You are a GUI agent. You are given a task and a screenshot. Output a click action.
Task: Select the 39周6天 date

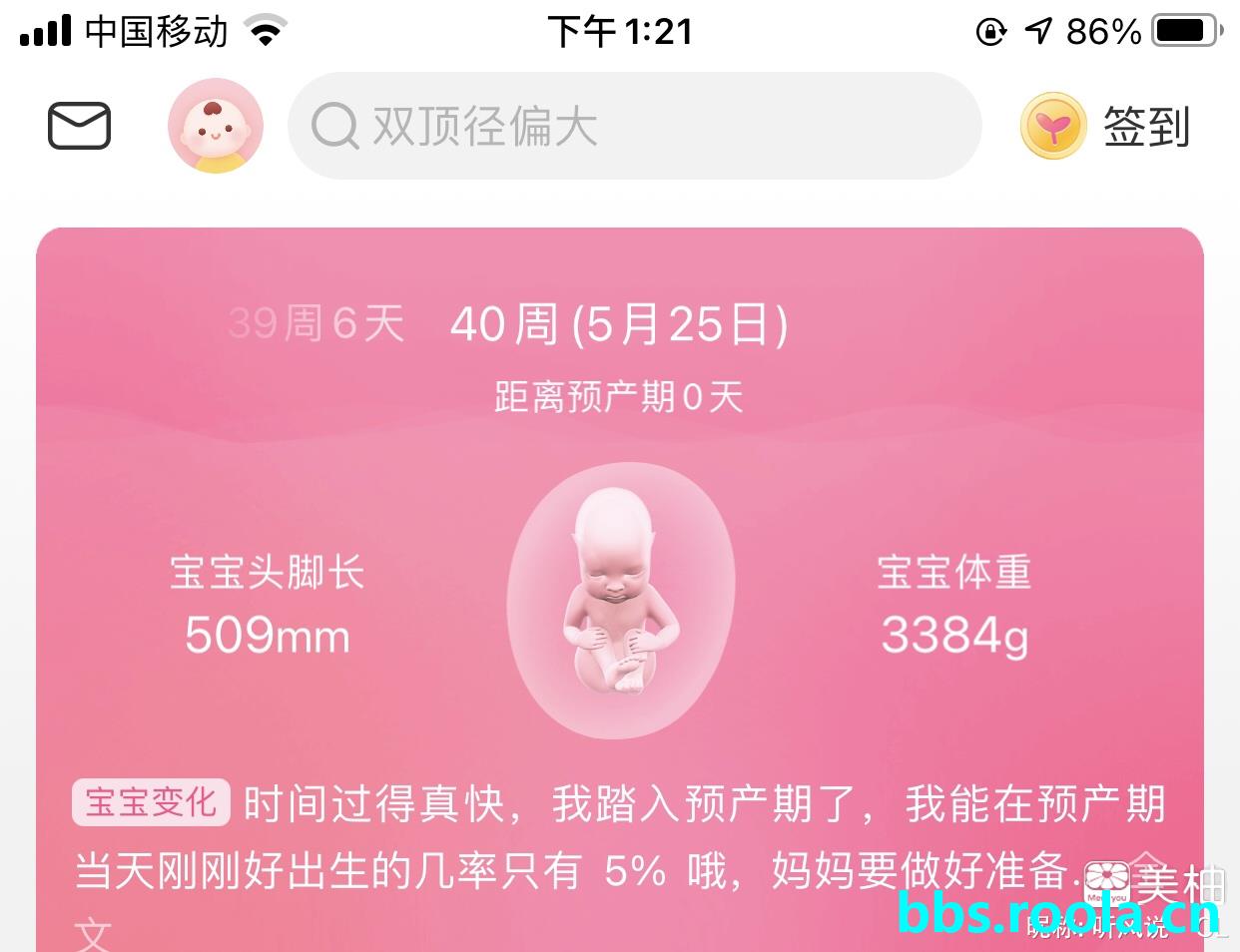pyautogui.click(x=316, y=324)
